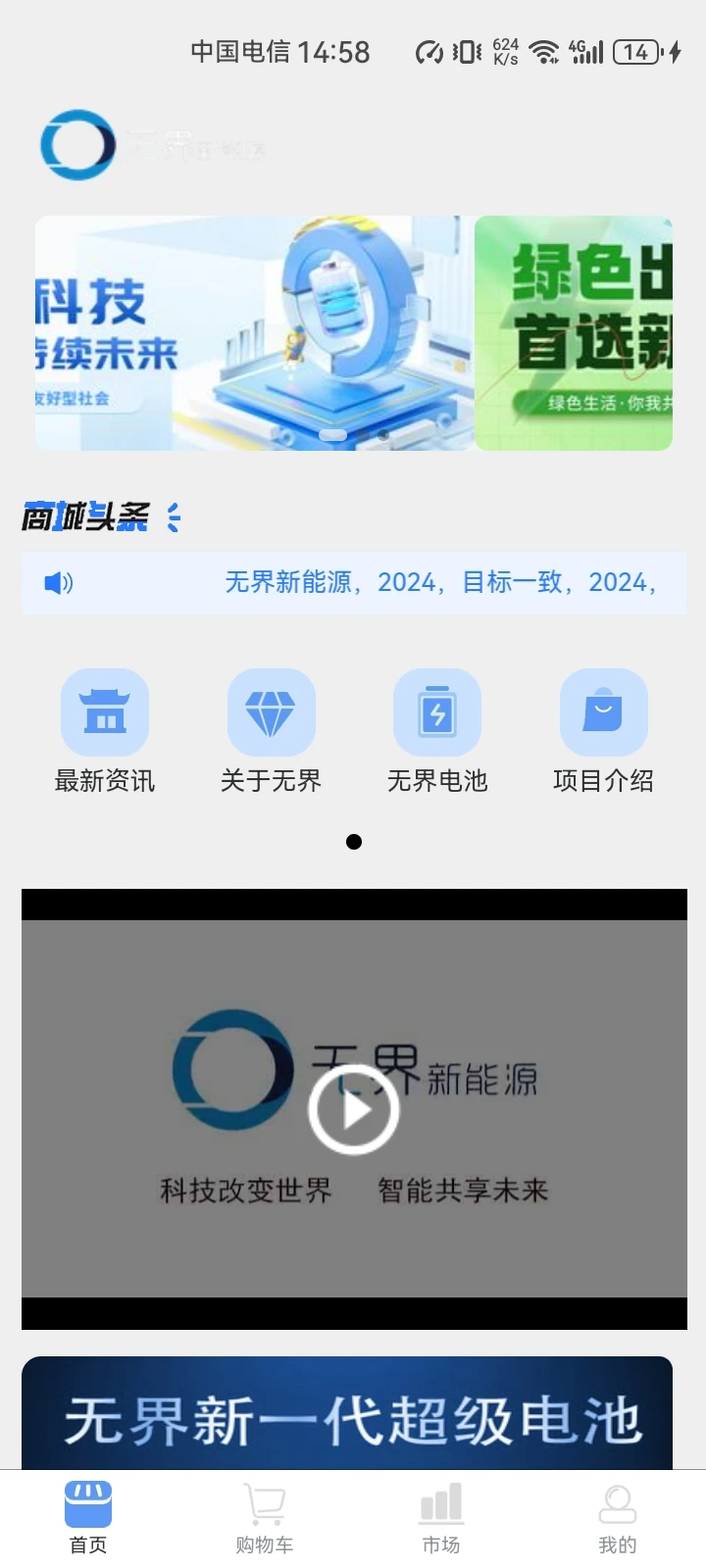Open 无界新一代超级电池 banner
This screenshot has width=706, height=1568.
pos(348,1416)
